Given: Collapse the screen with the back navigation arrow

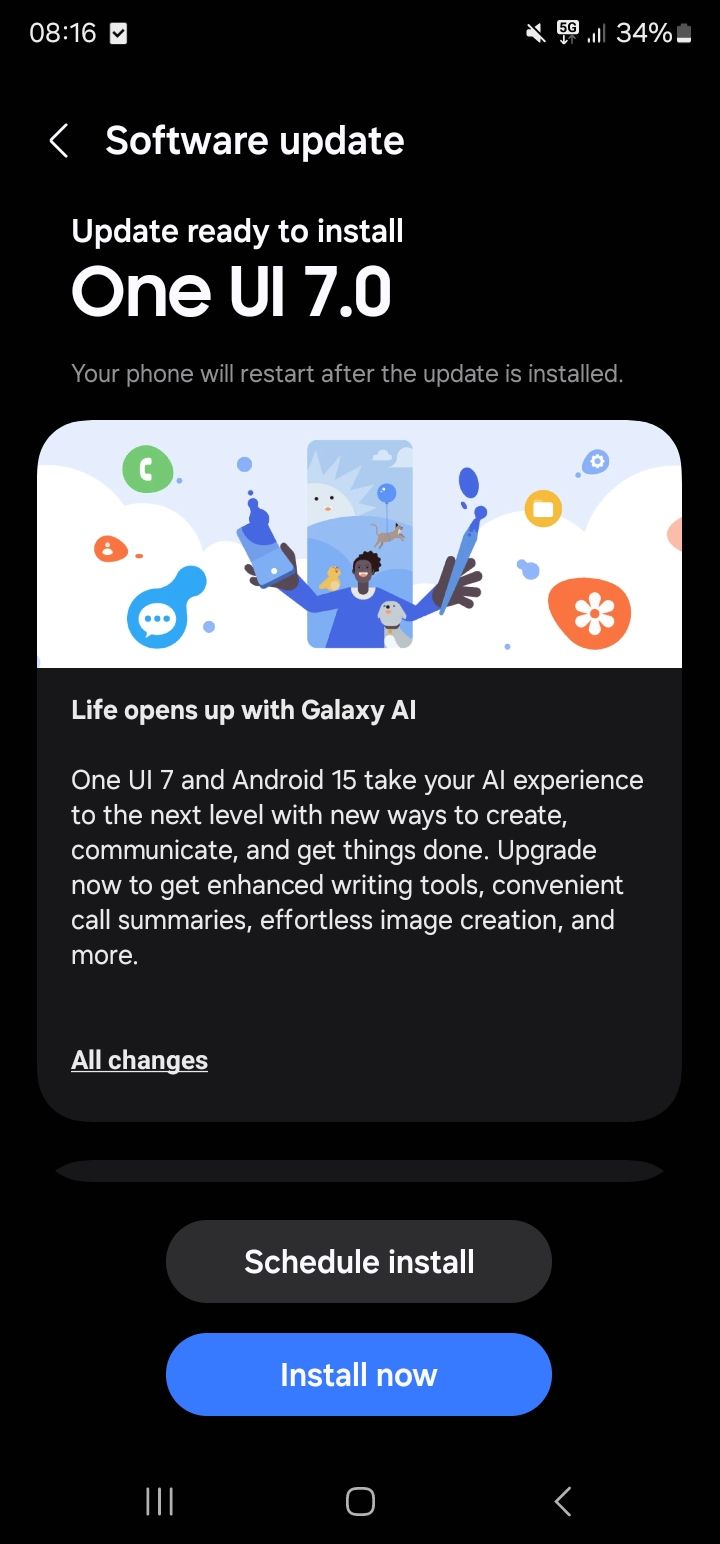Looking at the screenshot, I should point(561,1500).
